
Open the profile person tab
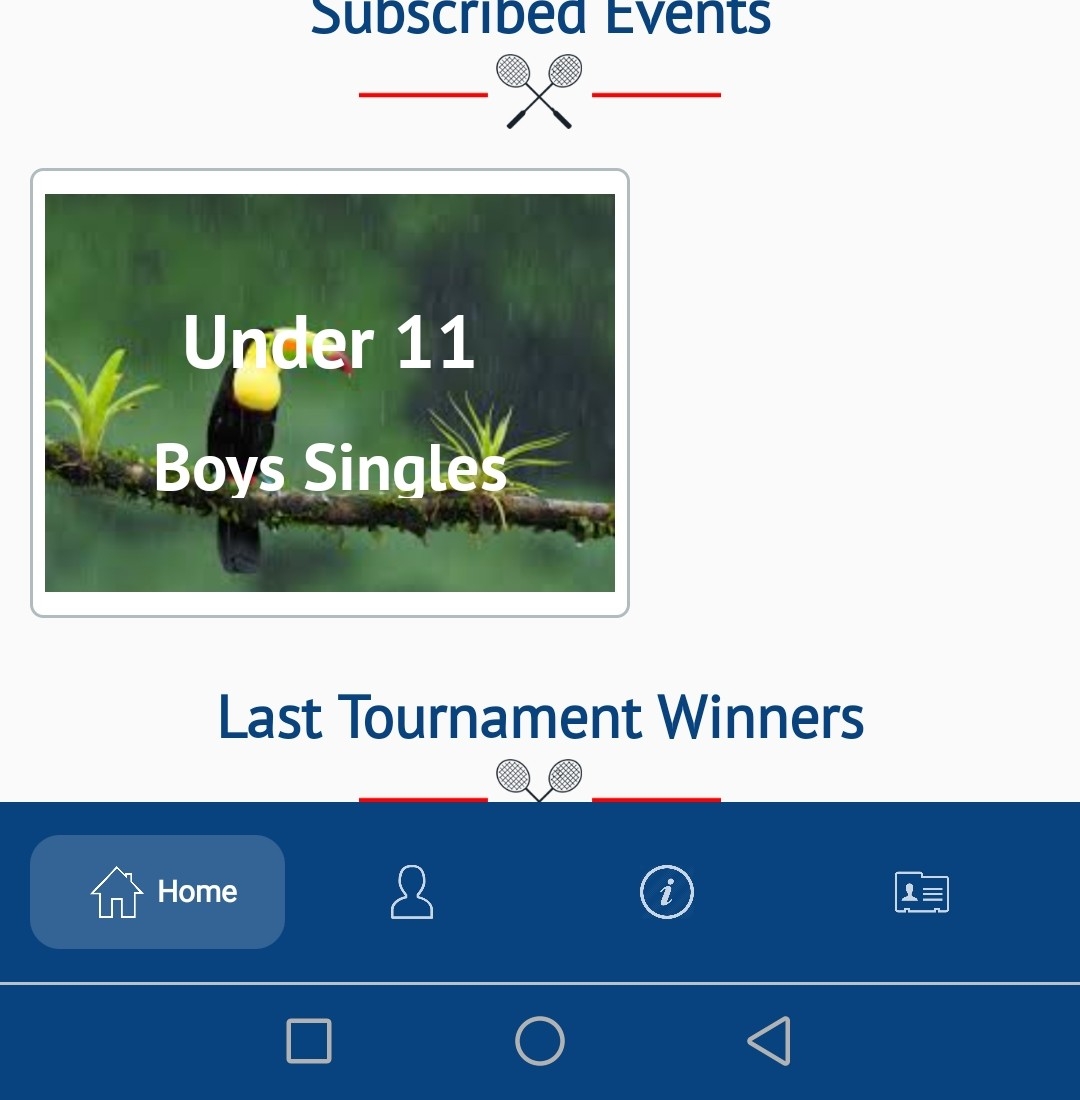pyautogui.click(x=412, y=891)
